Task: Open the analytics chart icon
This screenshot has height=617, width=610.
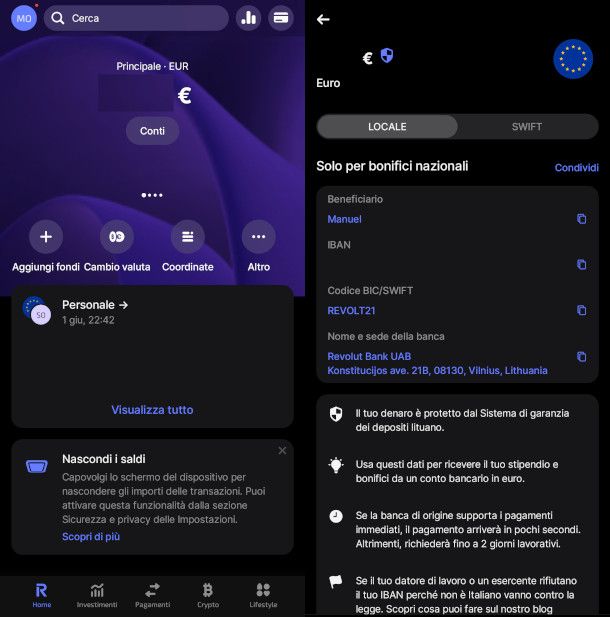Action: (248, 18)
